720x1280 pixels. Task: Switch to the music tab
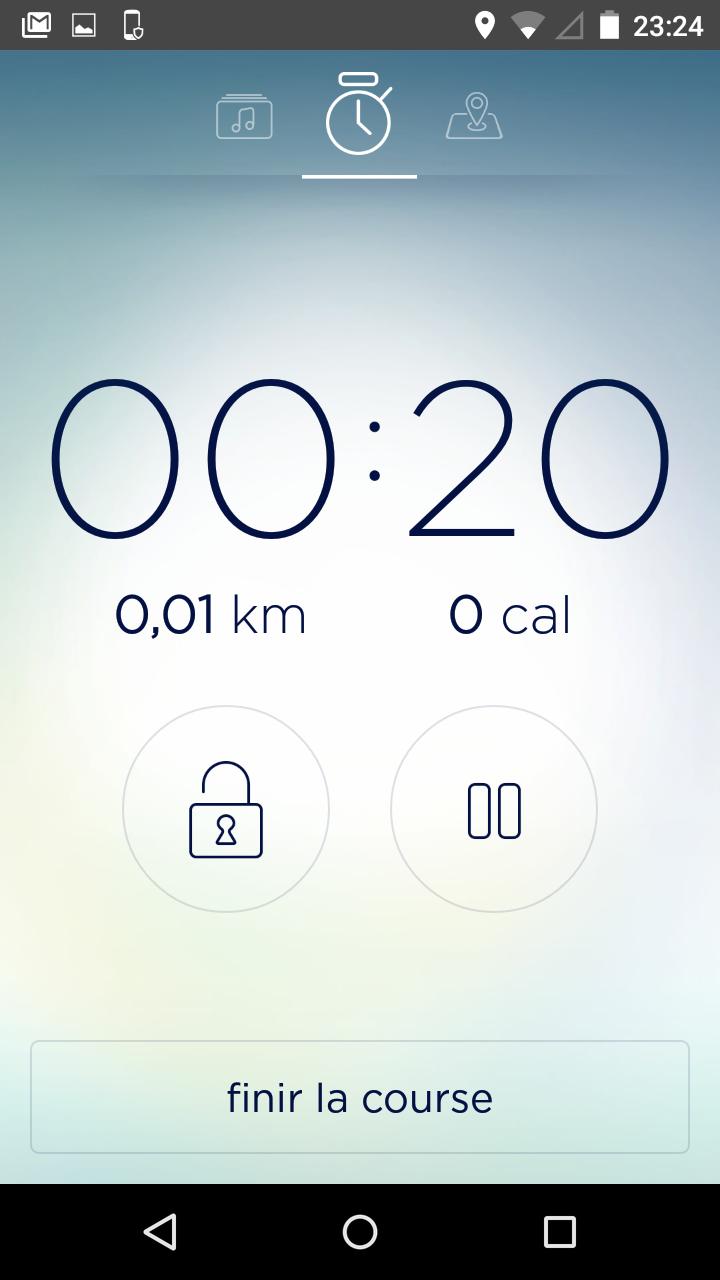(244, 117)
